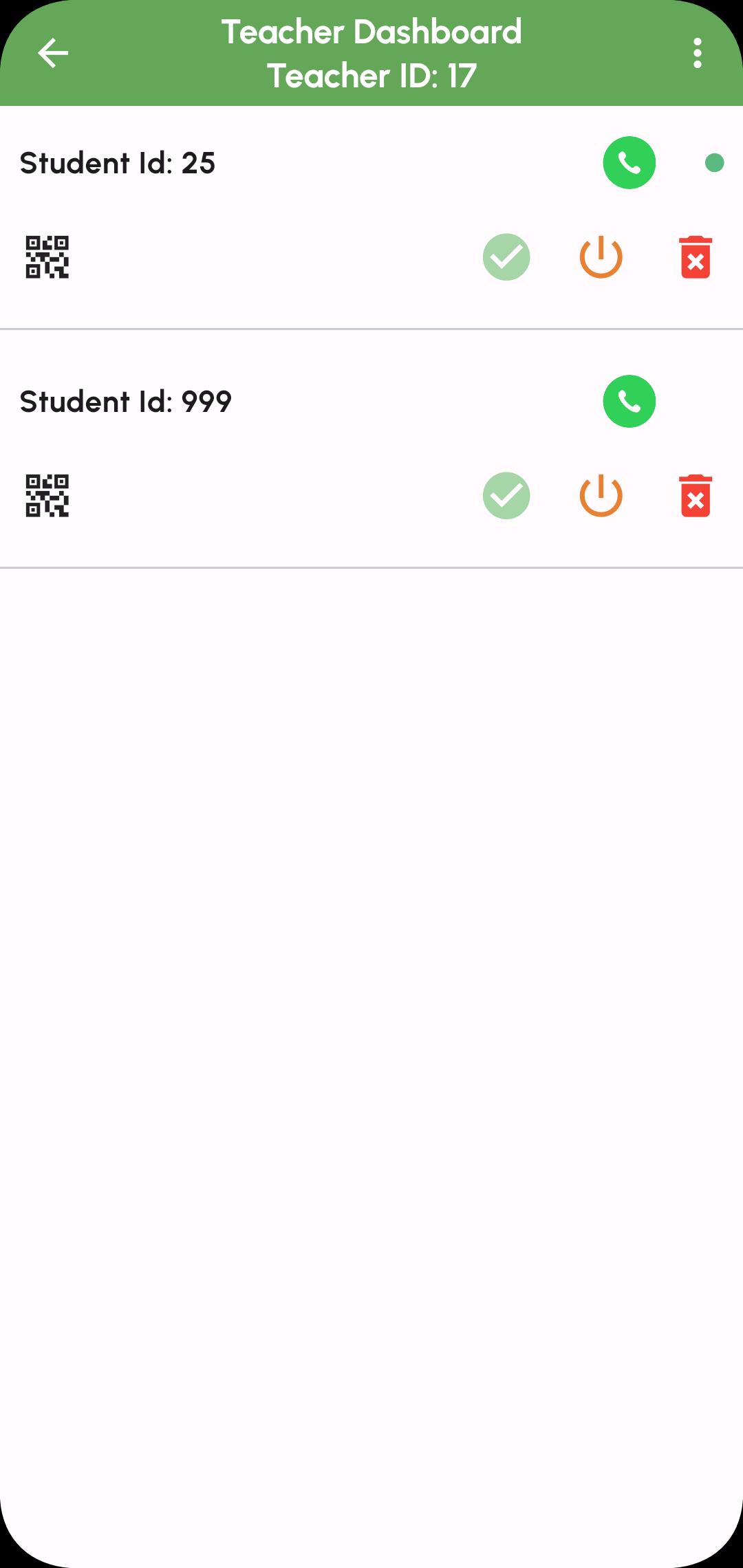Go back using the header arrow
Image resolution: width=743 pixels, height=1568 pixels.
(x=53, y=53)
